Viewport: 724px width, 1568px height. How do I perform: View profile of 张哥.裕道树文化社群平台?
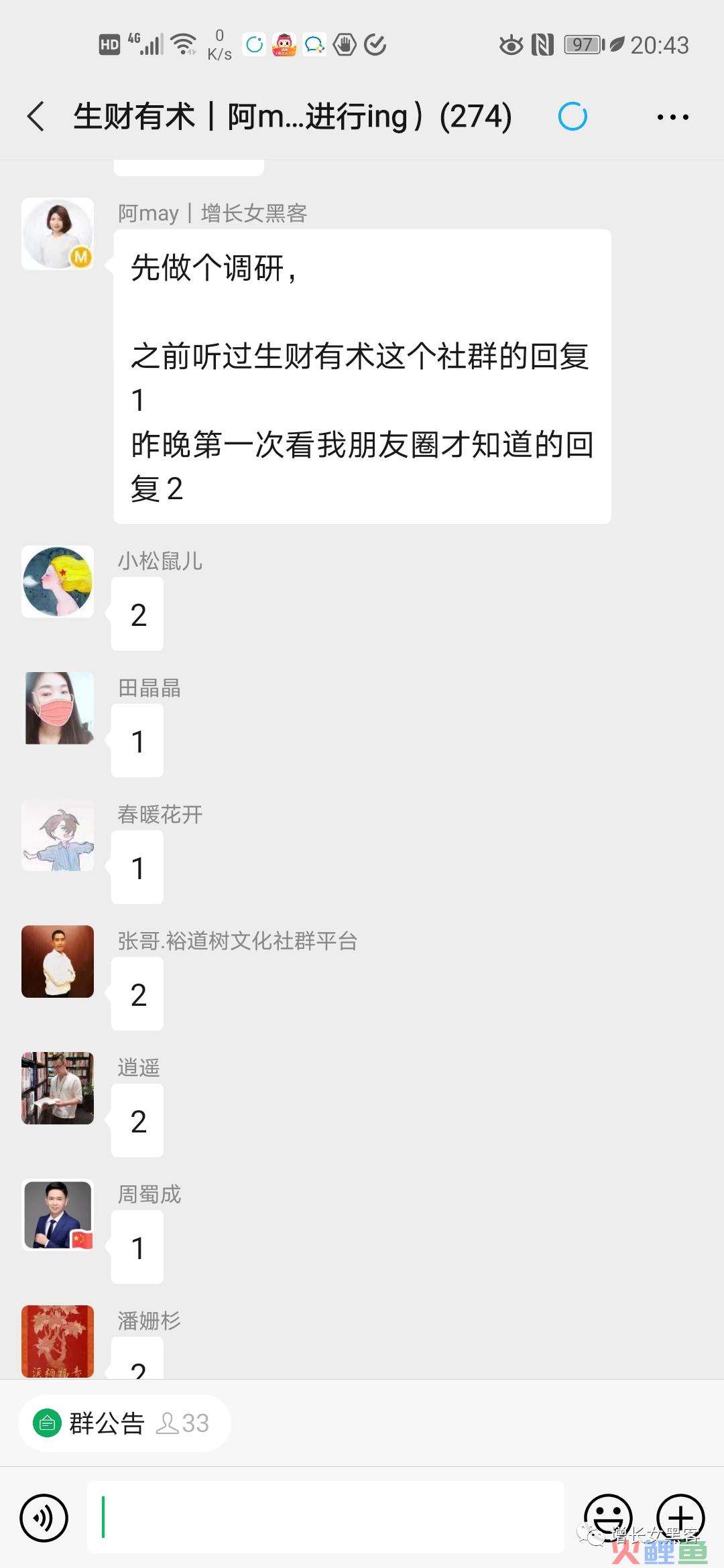58,962
